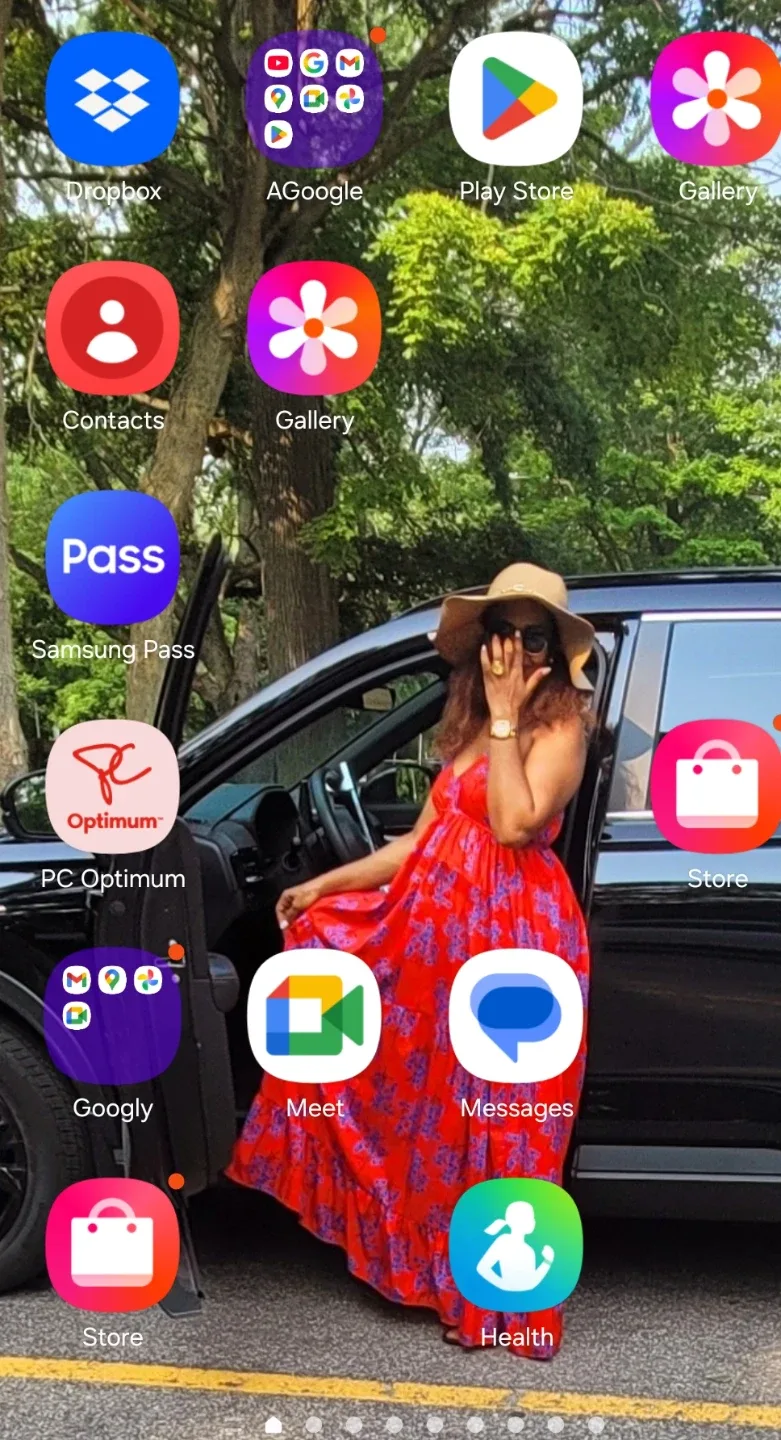Open the Dropbox app
Image resolution: width=781 pixels, height=1440 pixels.
click(x=112, y=99)
